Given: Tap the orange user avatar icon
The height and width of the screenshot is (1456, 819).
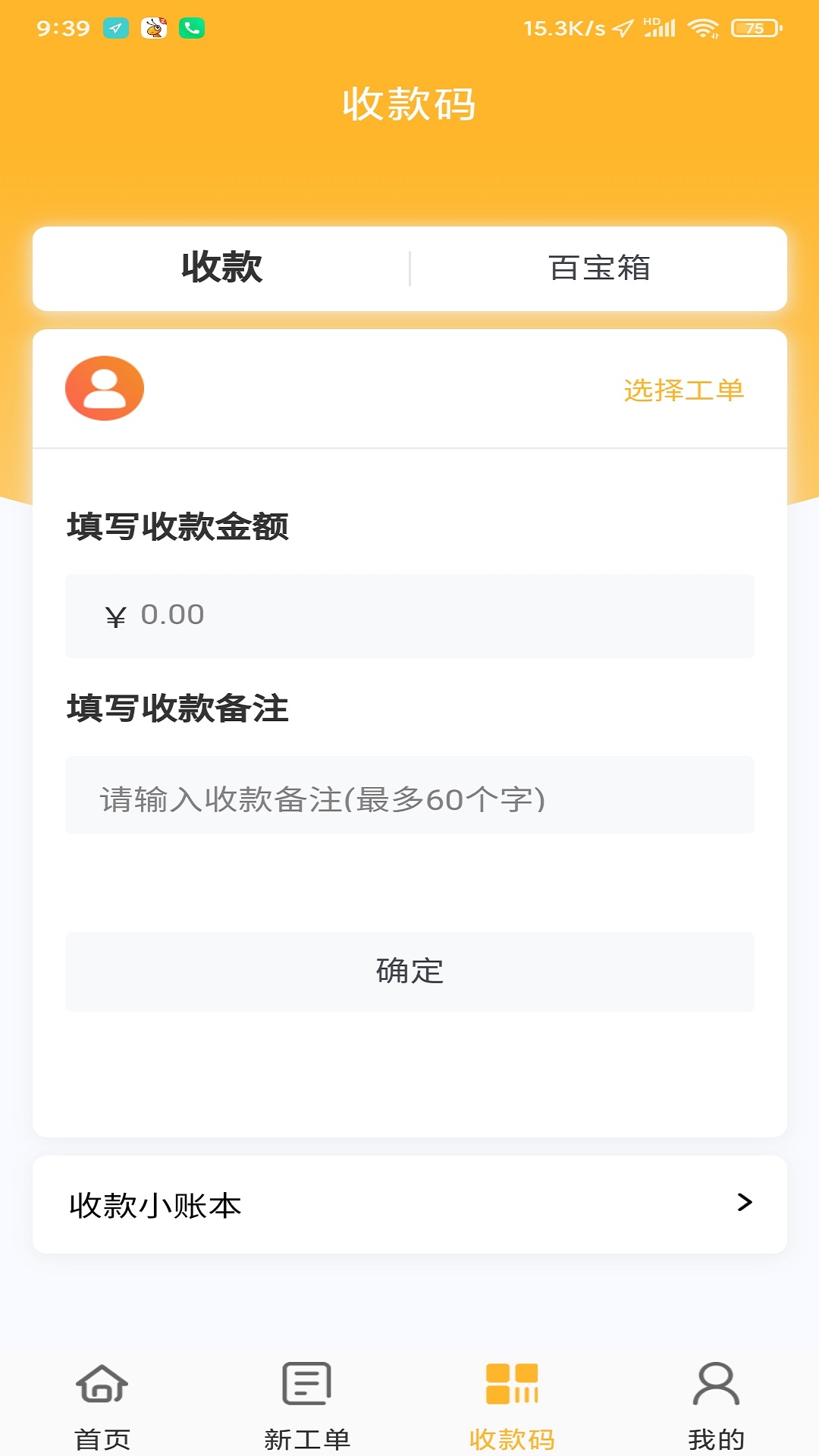Looking at the screenshot, I should point(104,388).
